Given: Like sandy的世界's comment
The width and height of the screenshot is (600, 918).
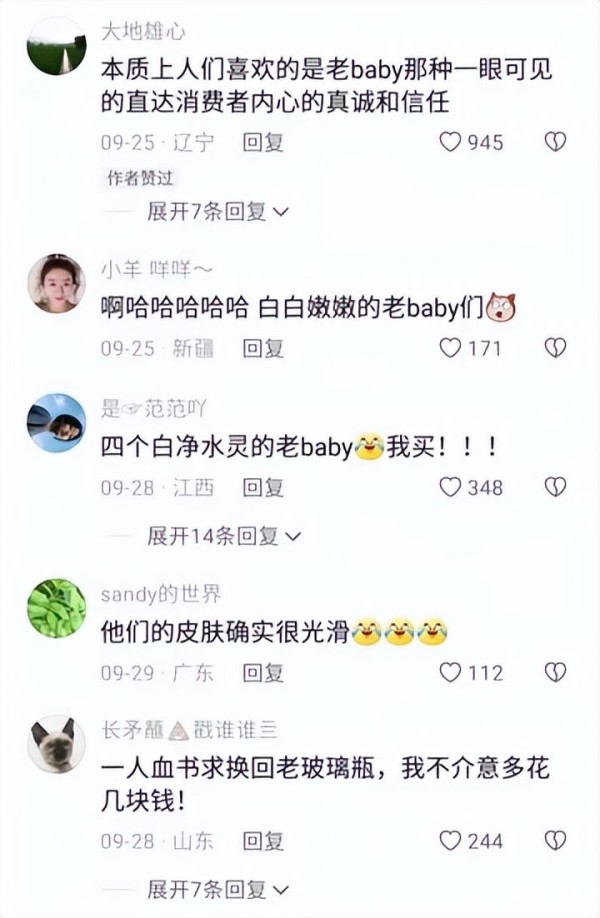Looking at the screenshot, I should 450,672.
